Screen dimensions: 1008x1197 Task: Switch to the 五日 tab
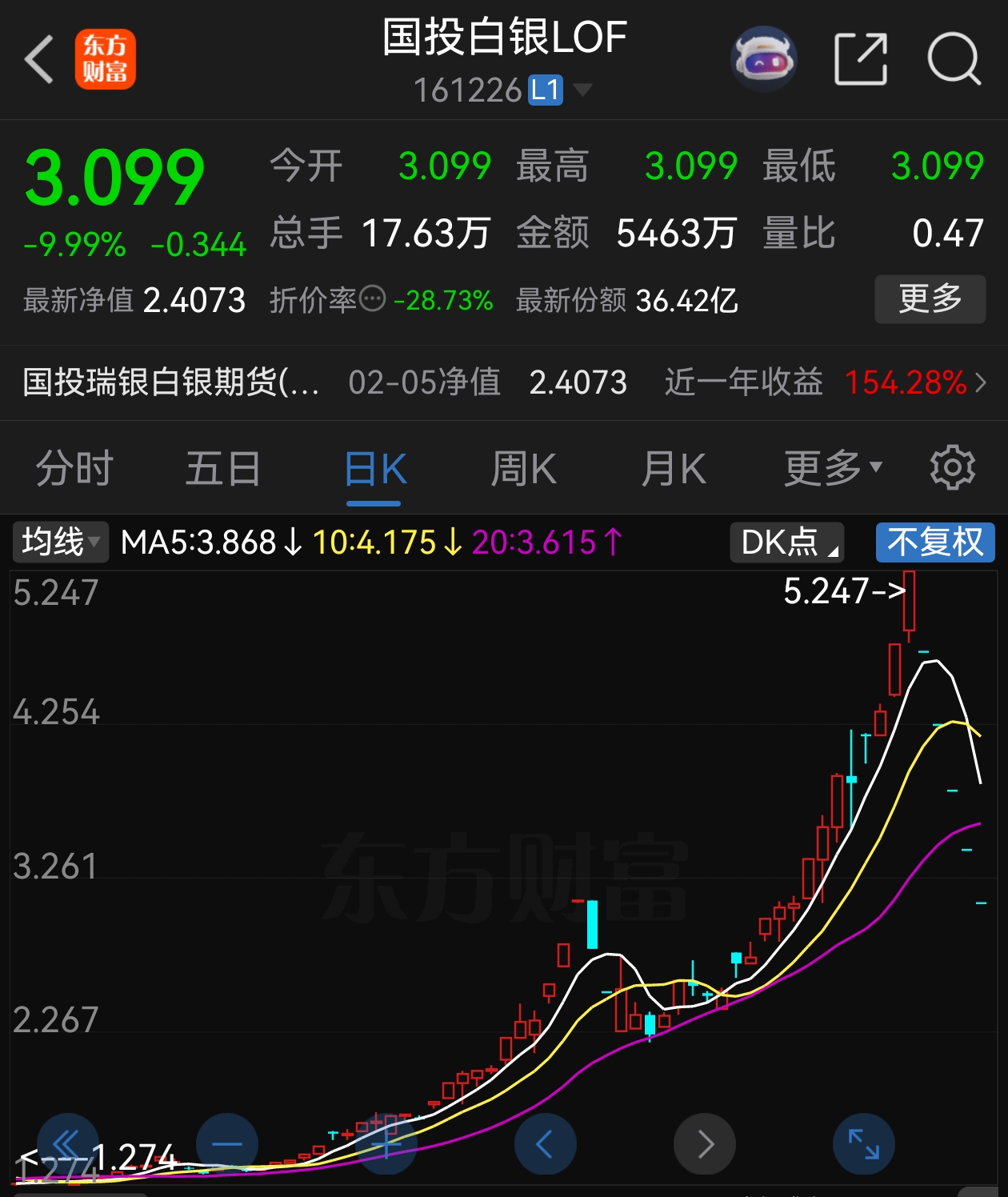coord(223,469)
